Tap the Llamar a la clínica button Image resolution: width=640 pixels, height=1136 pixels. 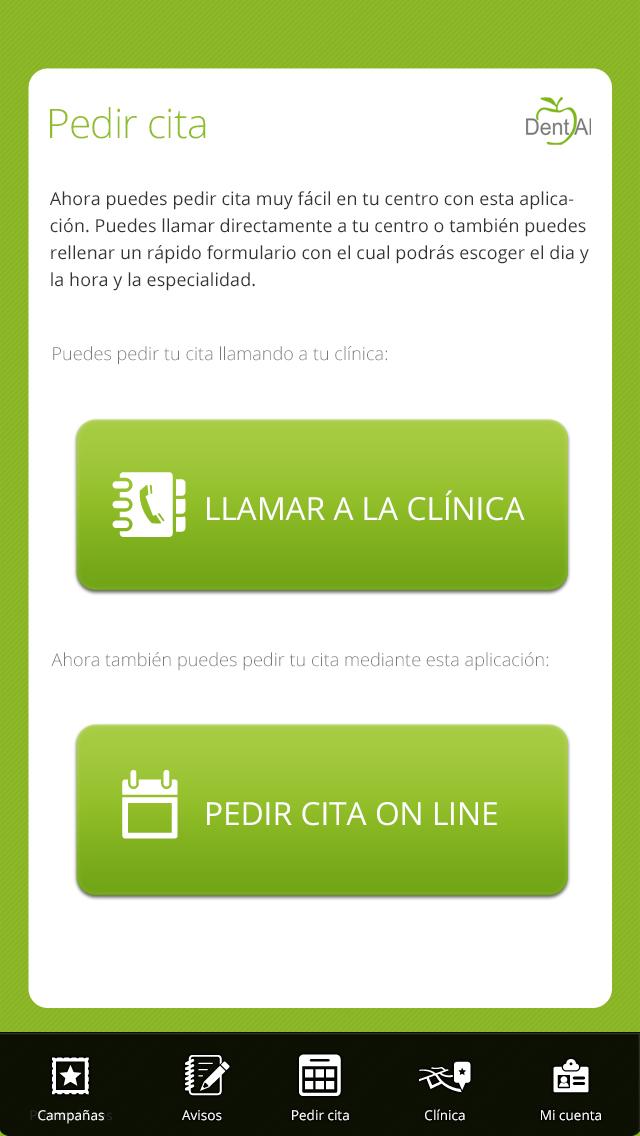click(x=322, y=506)
